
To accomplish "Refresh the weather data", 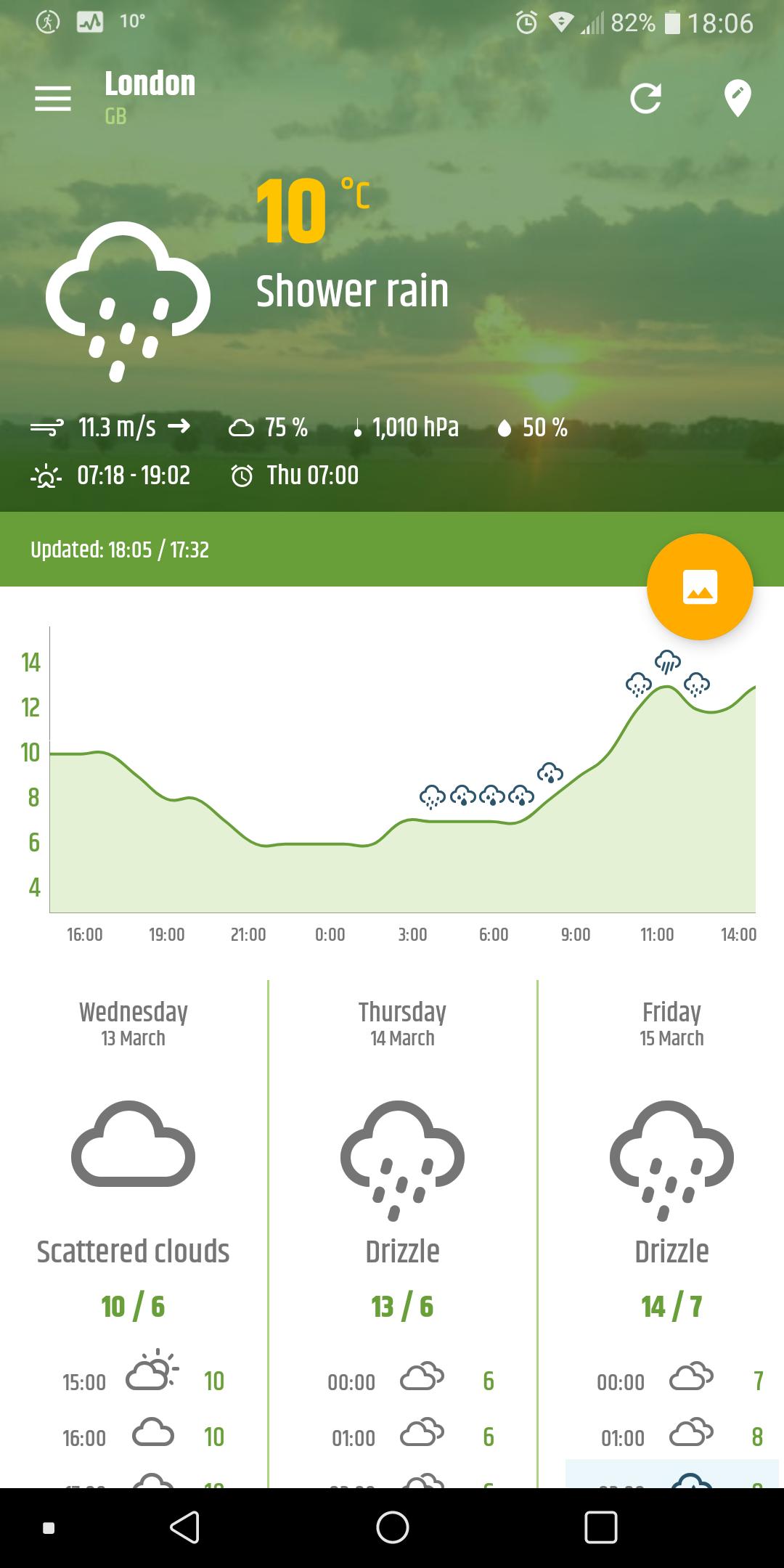I will point(645,99).
